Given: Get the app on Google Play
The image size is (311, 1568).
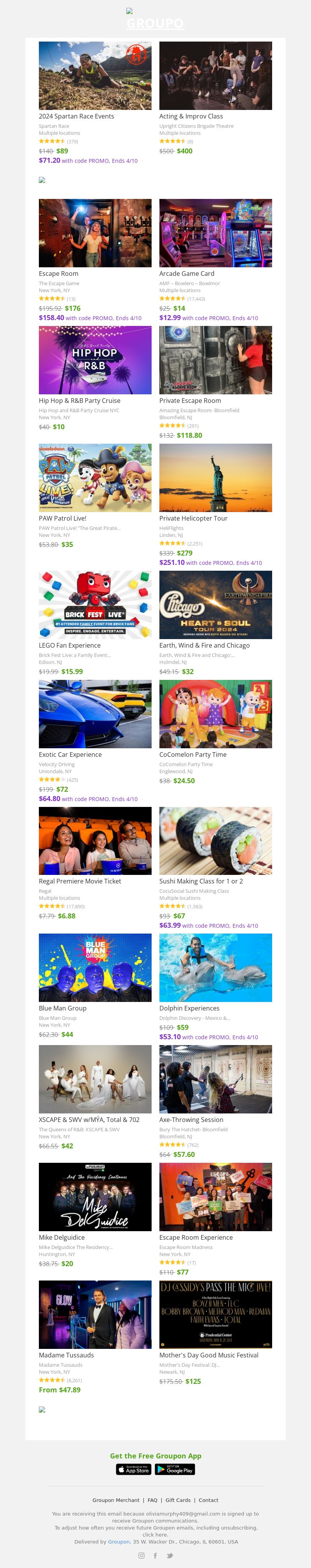Looking at the screenshot, I should click(175, 1469).
